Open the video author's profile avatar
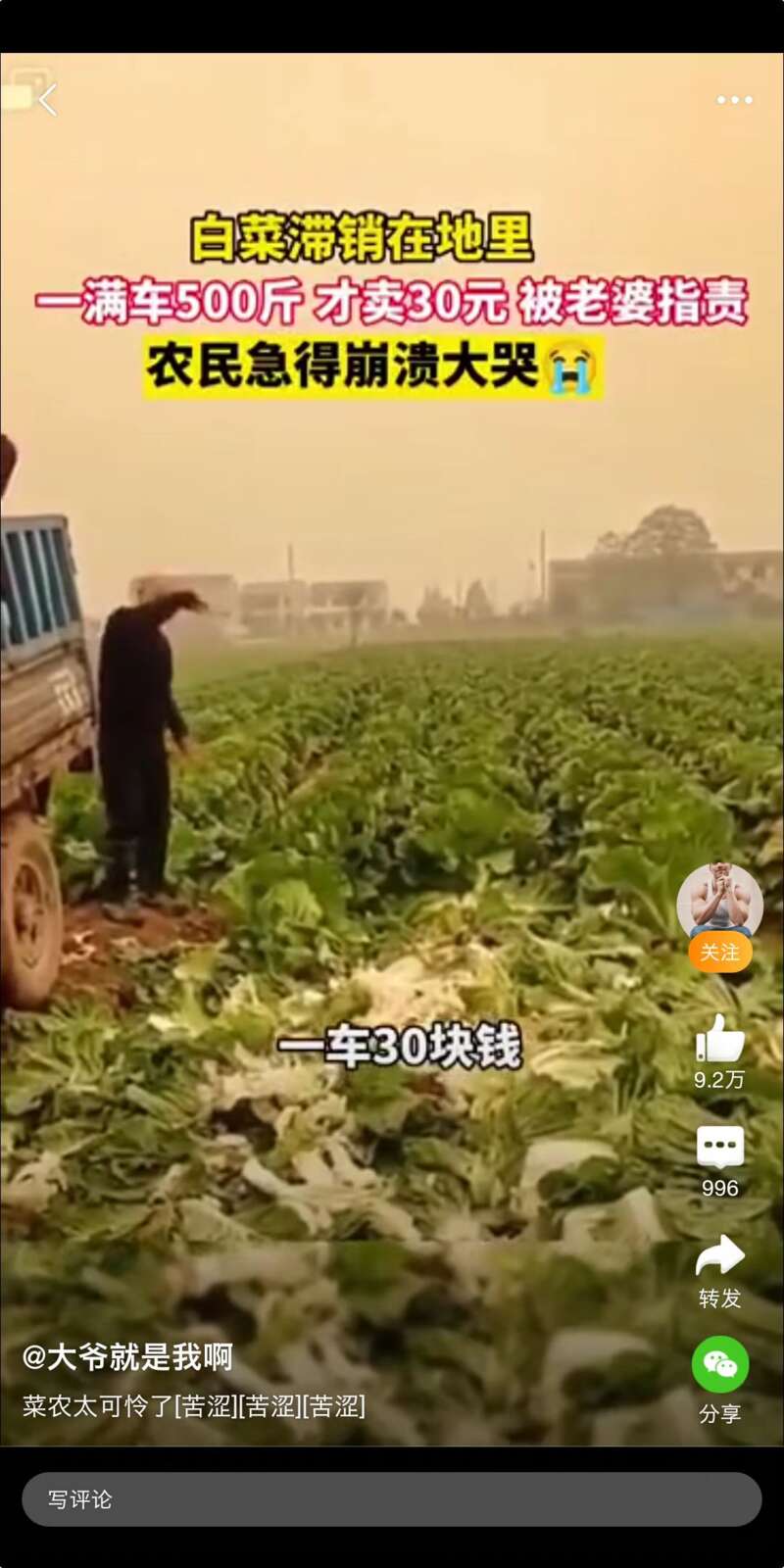Image resolution: width=784 pixels, height=1568 pixels. (x=719, y=902)
